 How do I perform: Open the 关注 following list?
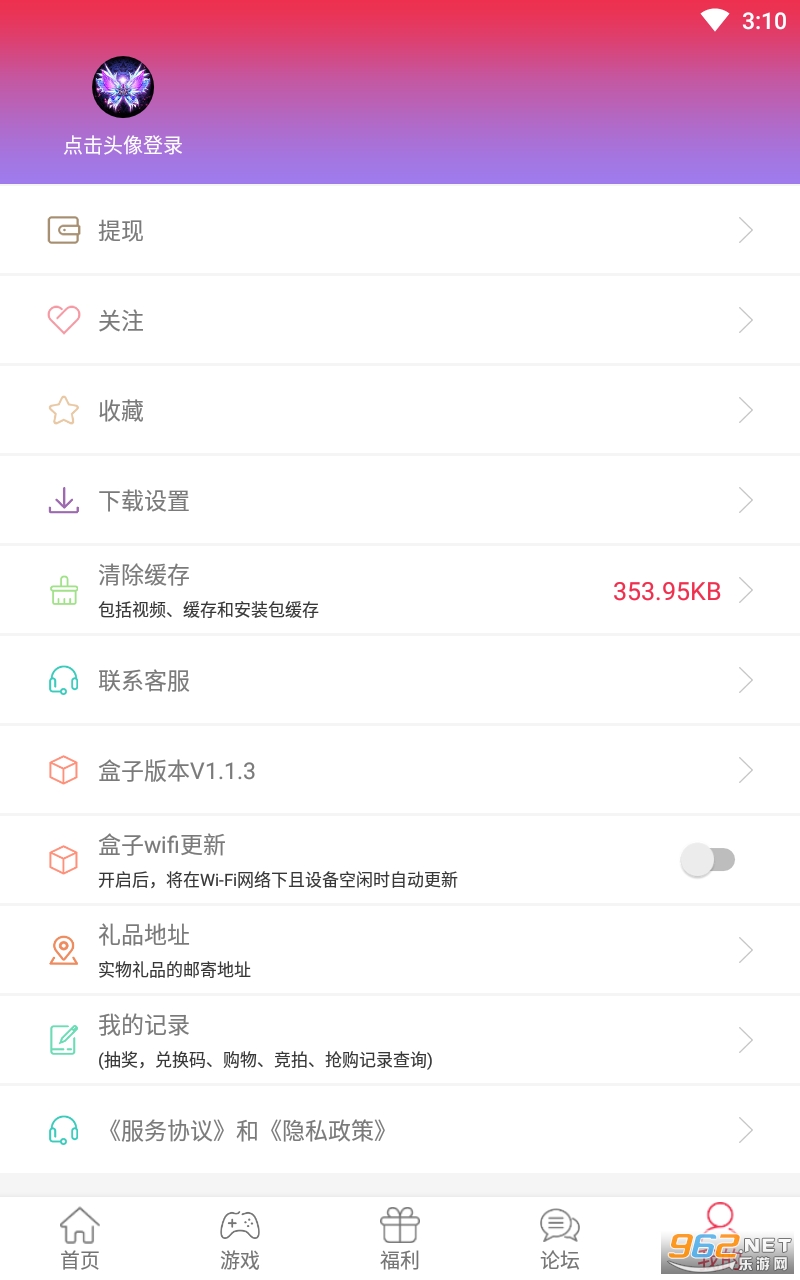[x=400, y=321]
